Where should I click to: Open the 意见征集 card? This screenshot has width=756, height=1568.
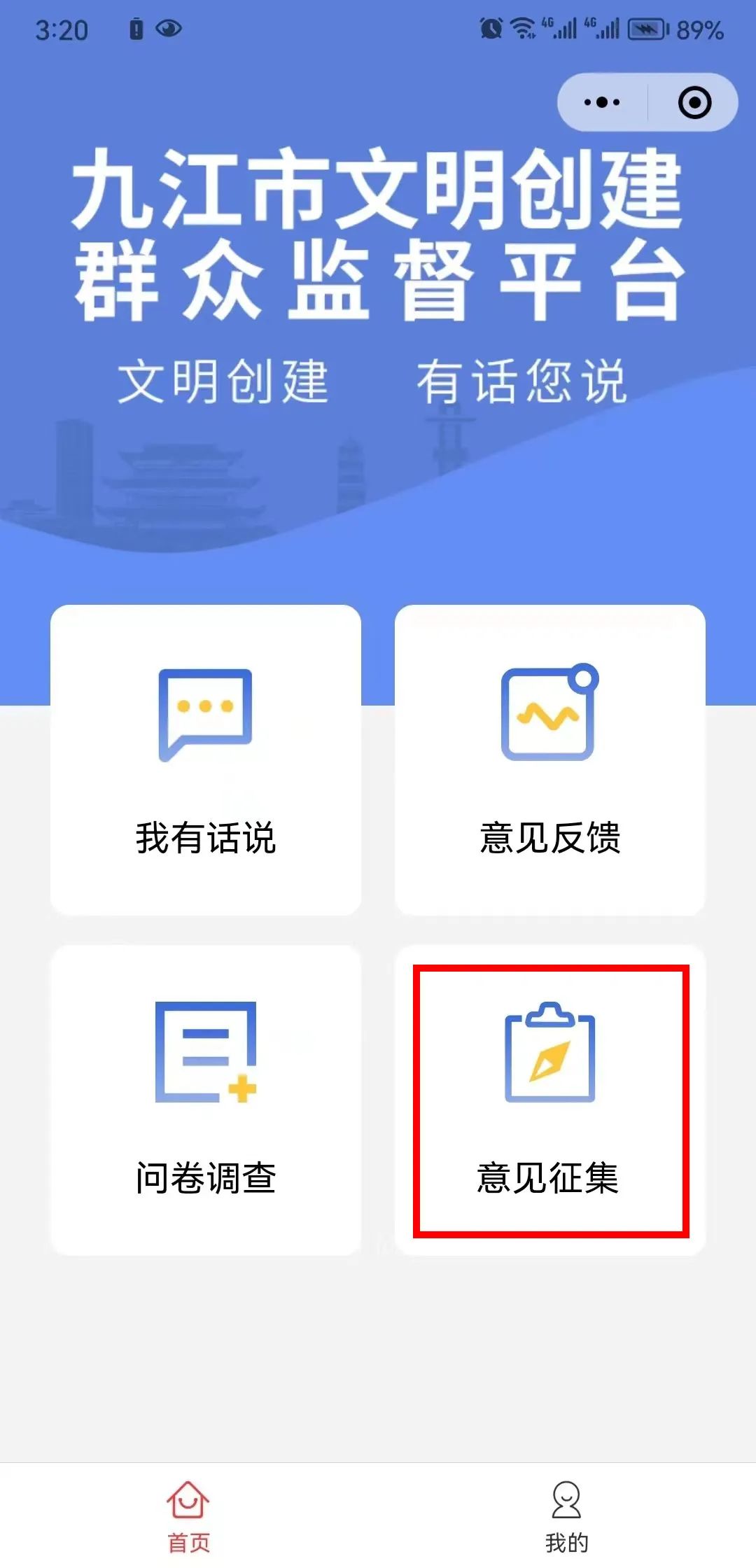(x=550, y=1100)
